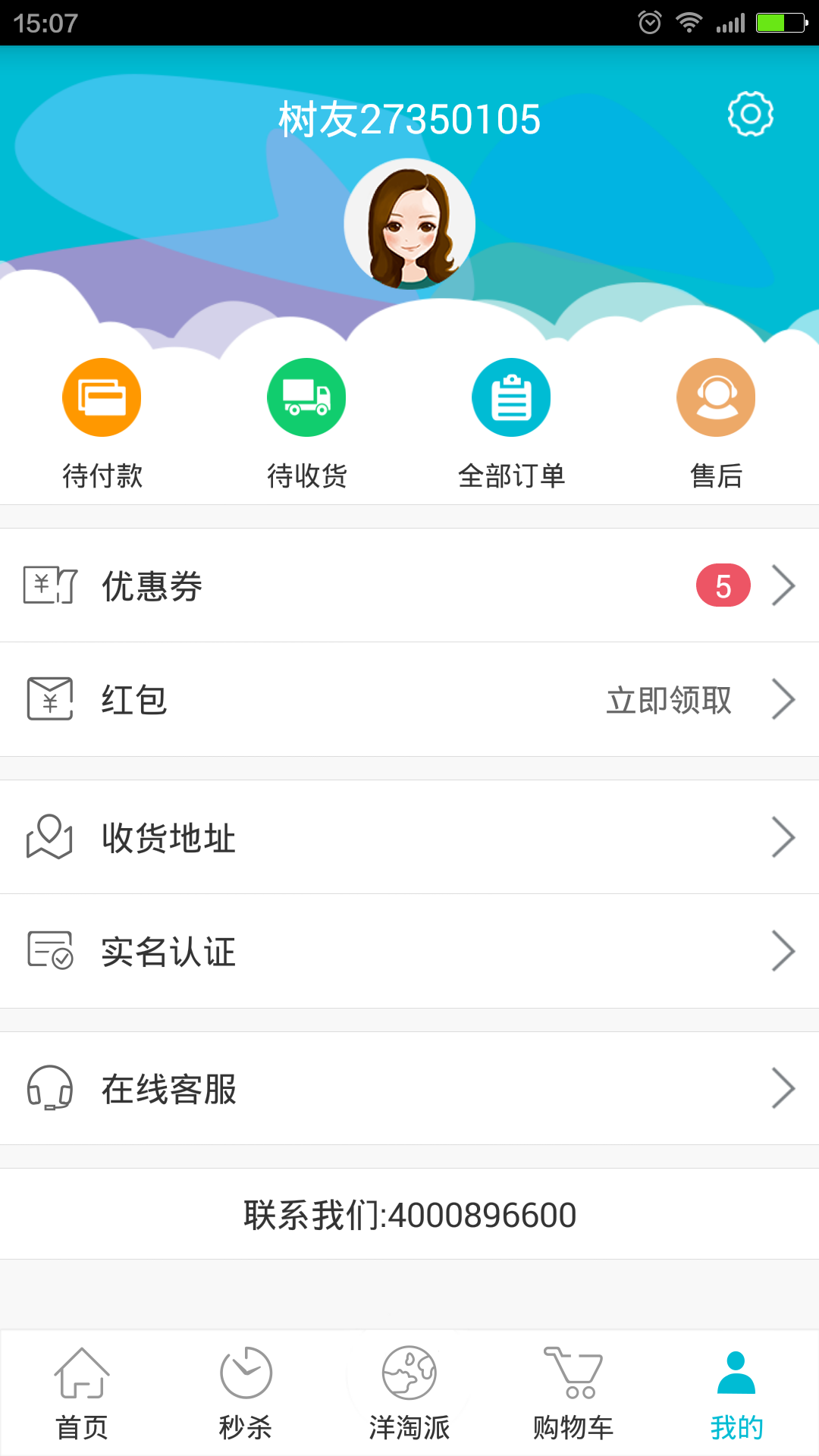Open the 购物车 shopping cart tab

(573, 1394)
